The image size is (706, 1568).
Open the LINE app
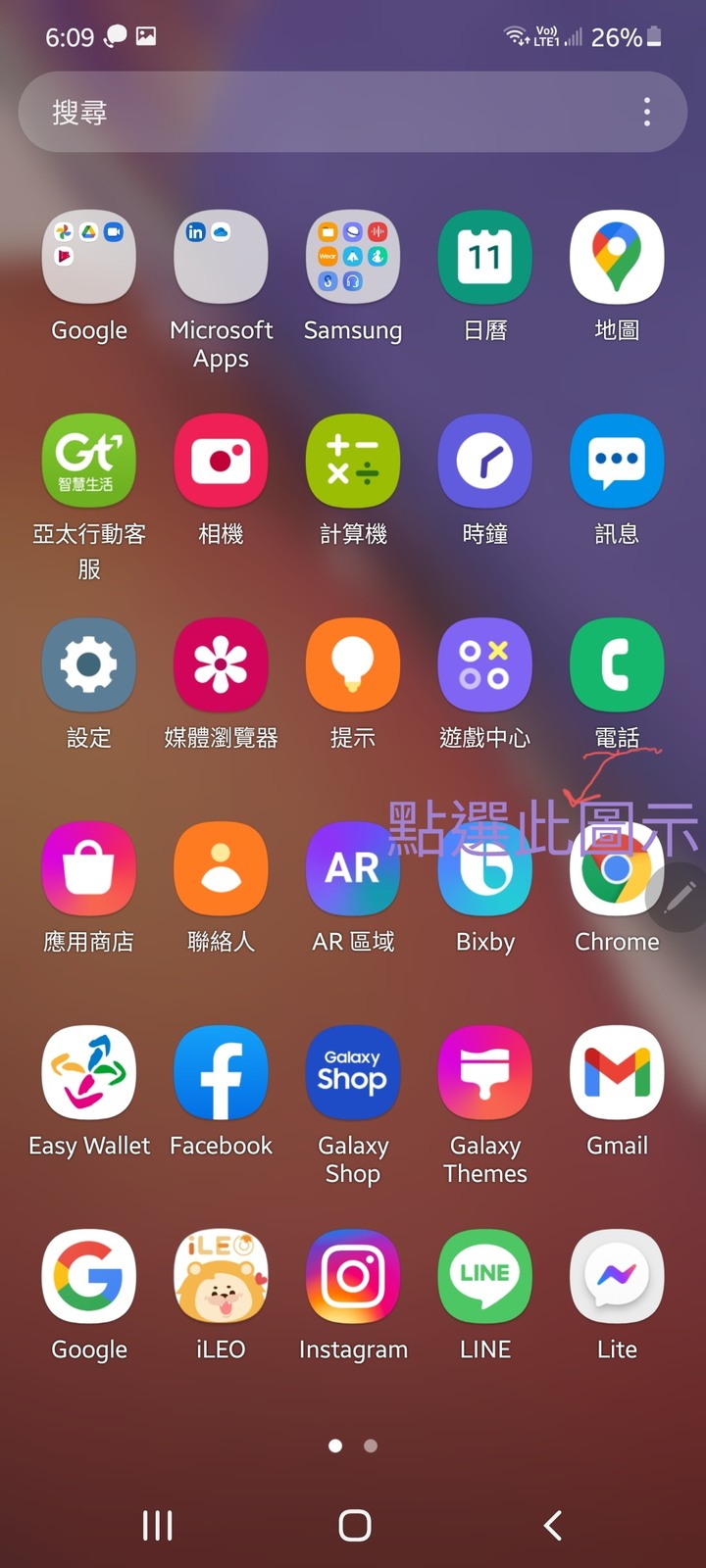(485, 1277)
